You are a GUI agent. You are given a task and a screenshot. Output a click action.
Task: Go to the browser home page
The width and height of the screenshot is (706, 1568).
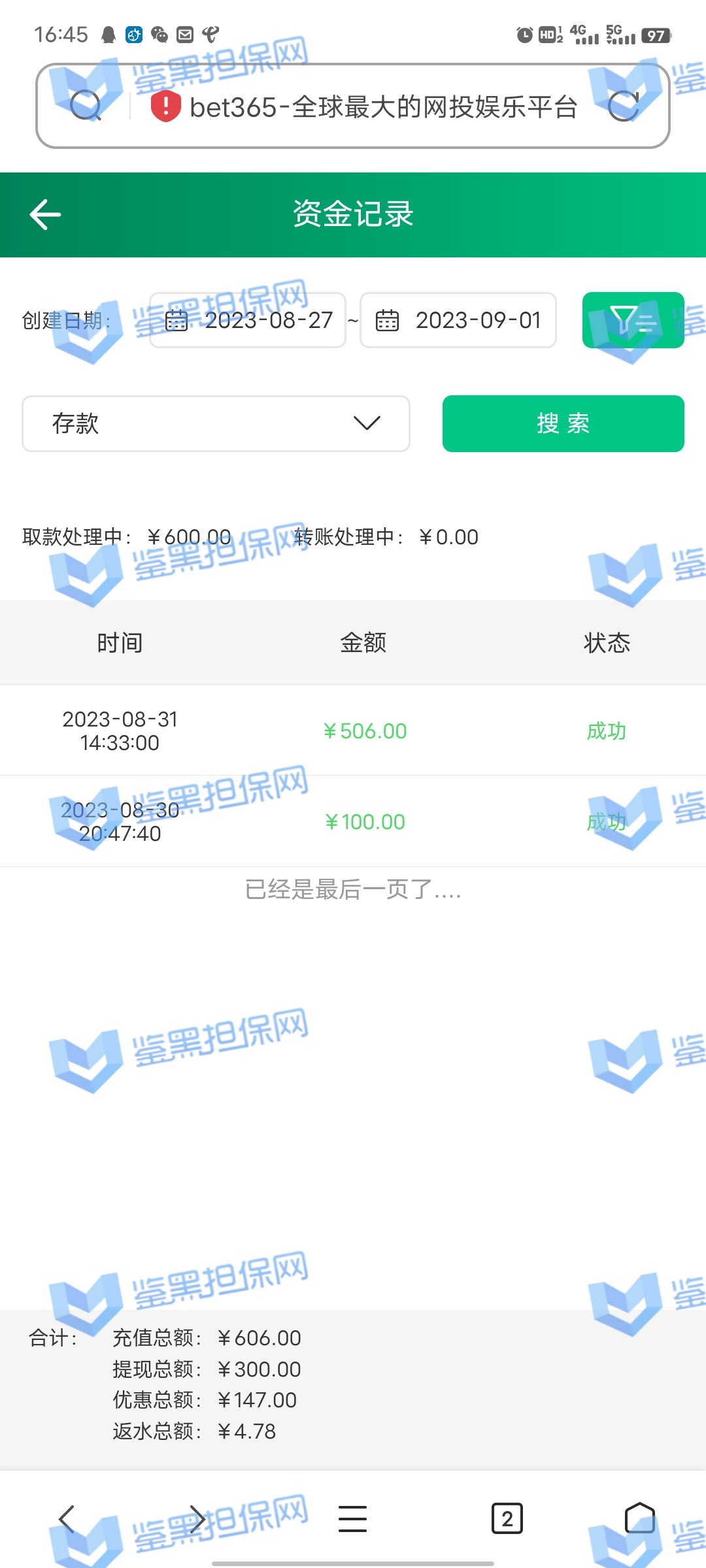[639, 1519]
